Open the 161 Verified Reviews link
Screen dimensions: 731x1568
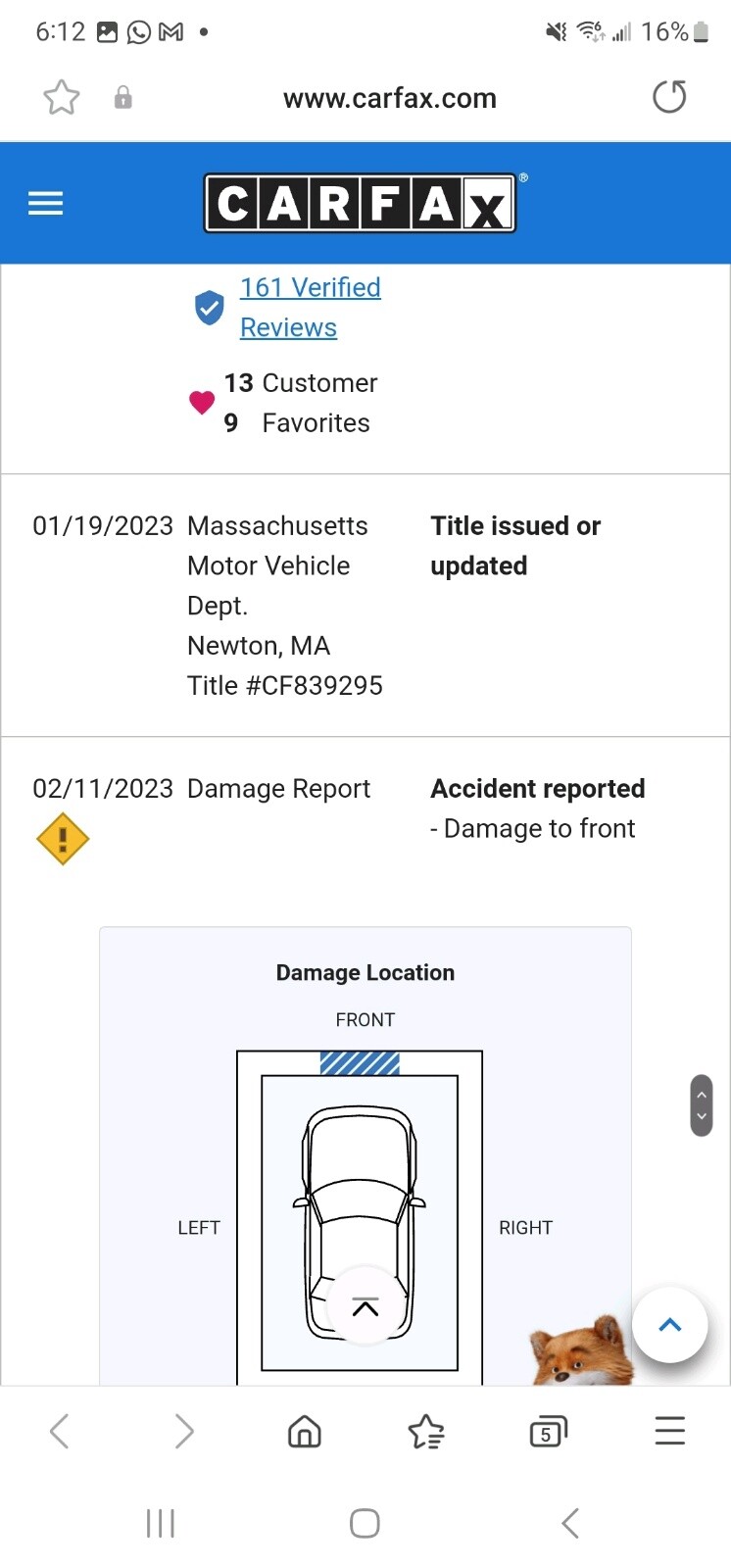click(310, 307)
